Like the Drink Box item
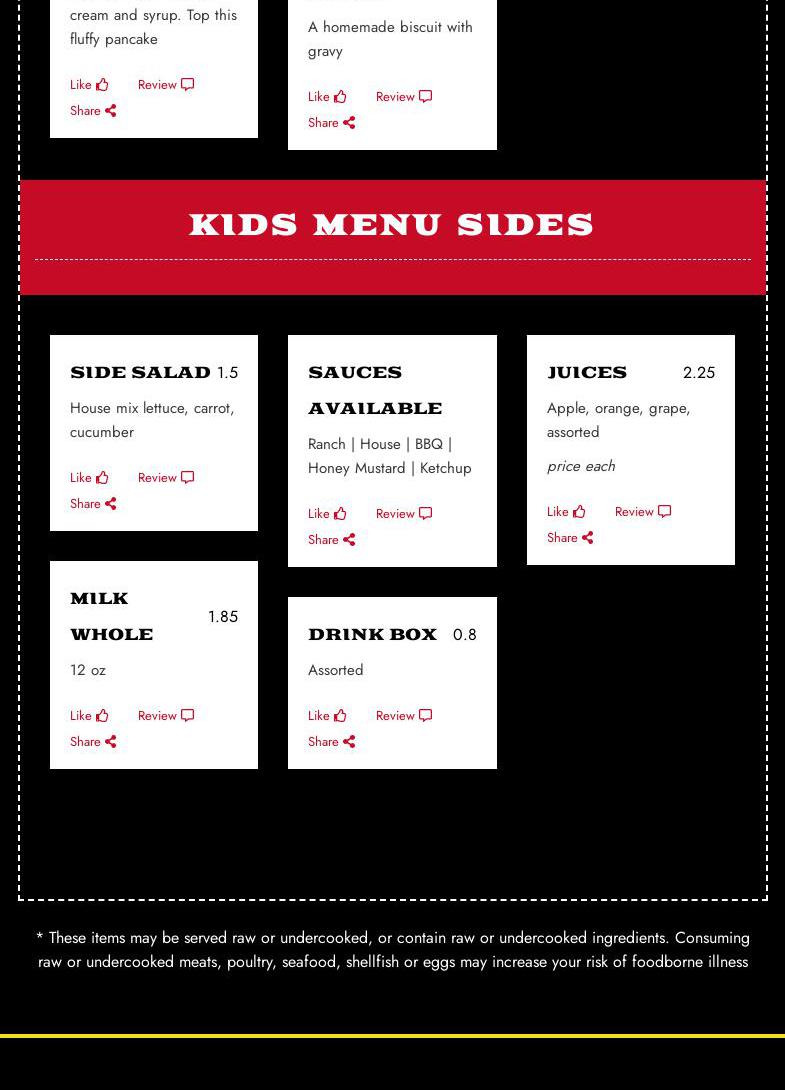Viewport: 785px width, 1090px height. coord(327,716)
